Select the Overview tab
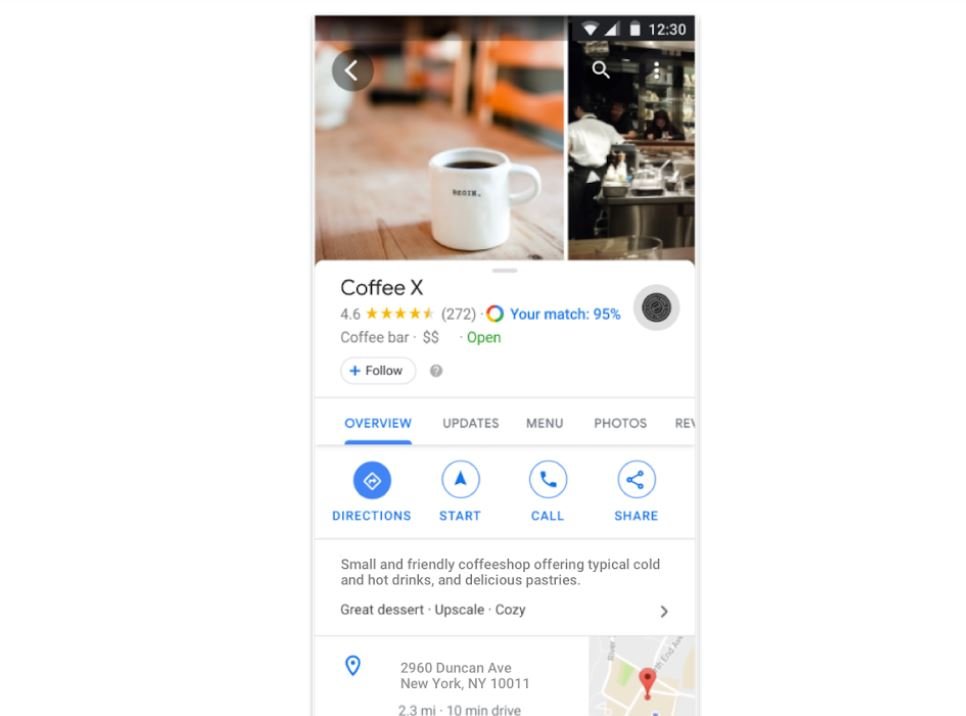 378,423
